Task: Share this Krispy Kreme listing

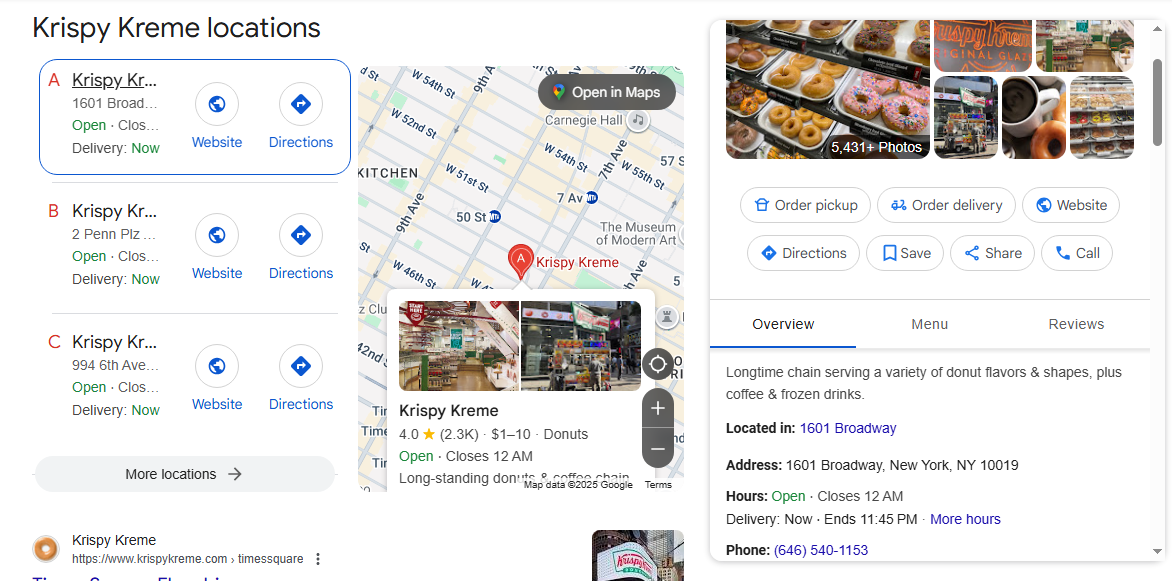Action: click(x=992, y=253)
